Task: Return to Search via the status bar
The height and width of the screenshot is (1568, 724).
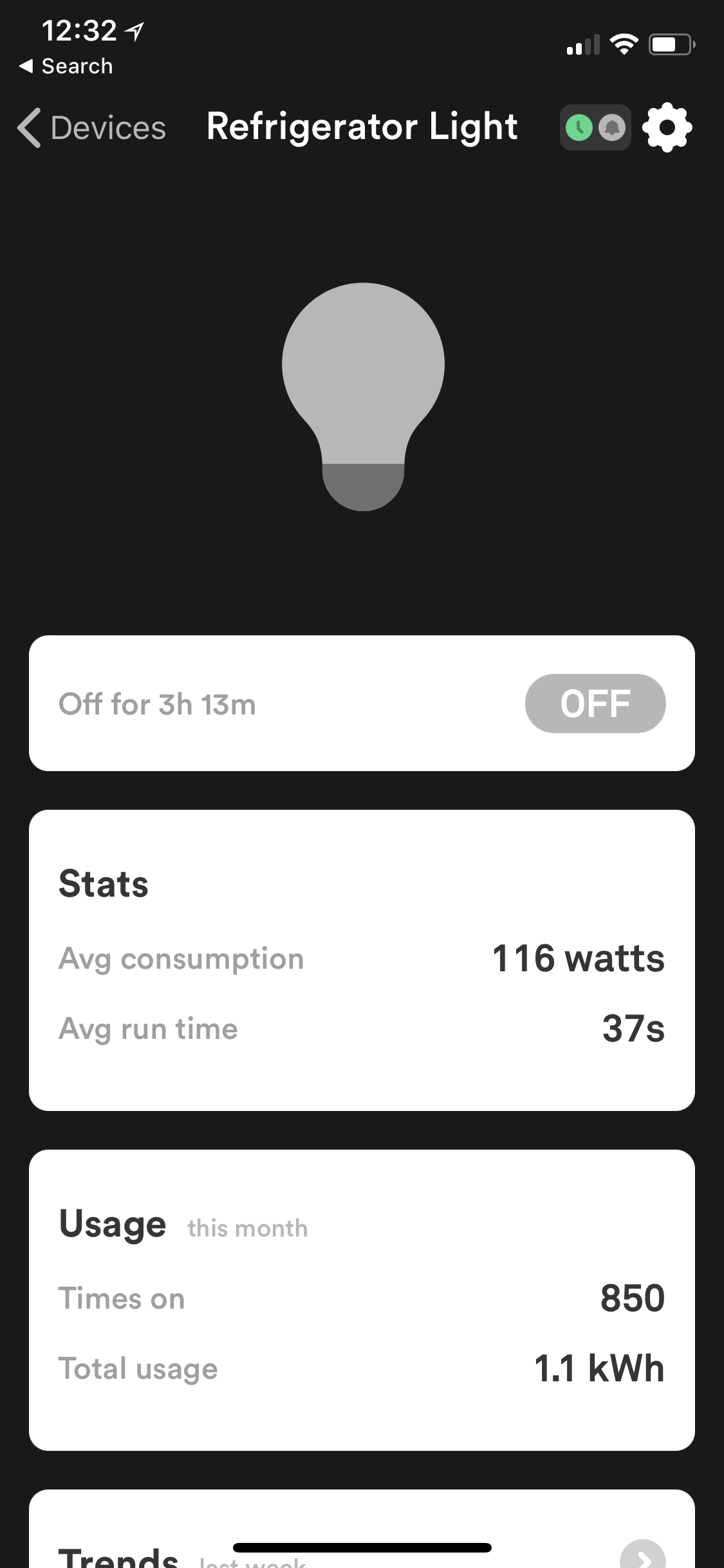Action: click(x=66, y=66)
